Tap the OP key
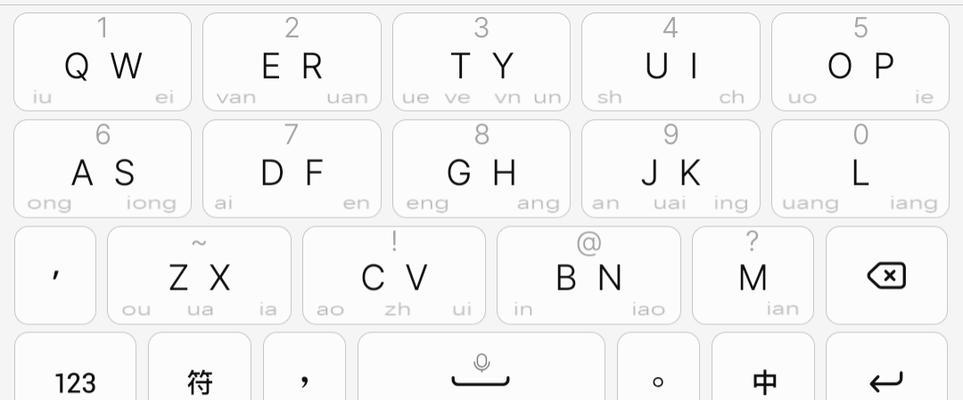Screen dimensions: 963x400 (860, 64)
